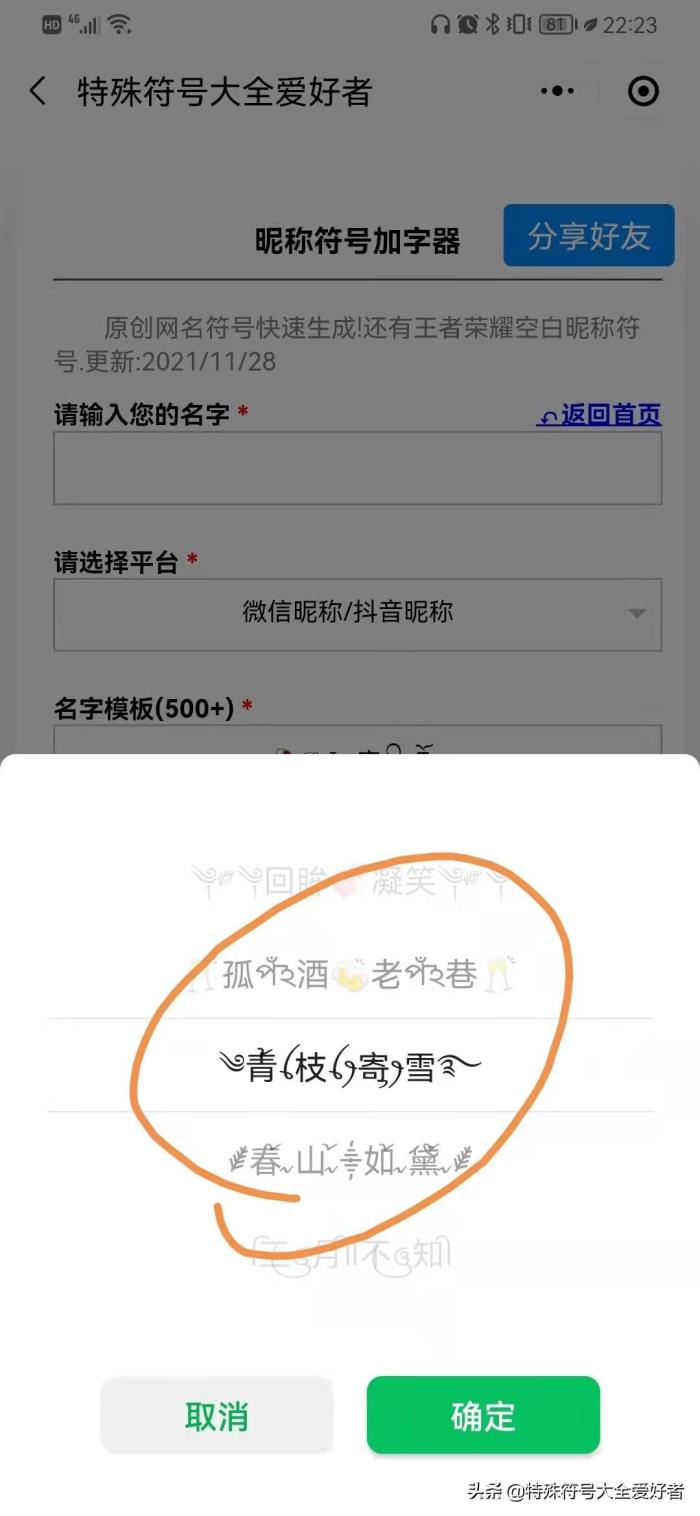Open the 返回首页 link
Viewport: 700px width, 1516px height.
599,414
